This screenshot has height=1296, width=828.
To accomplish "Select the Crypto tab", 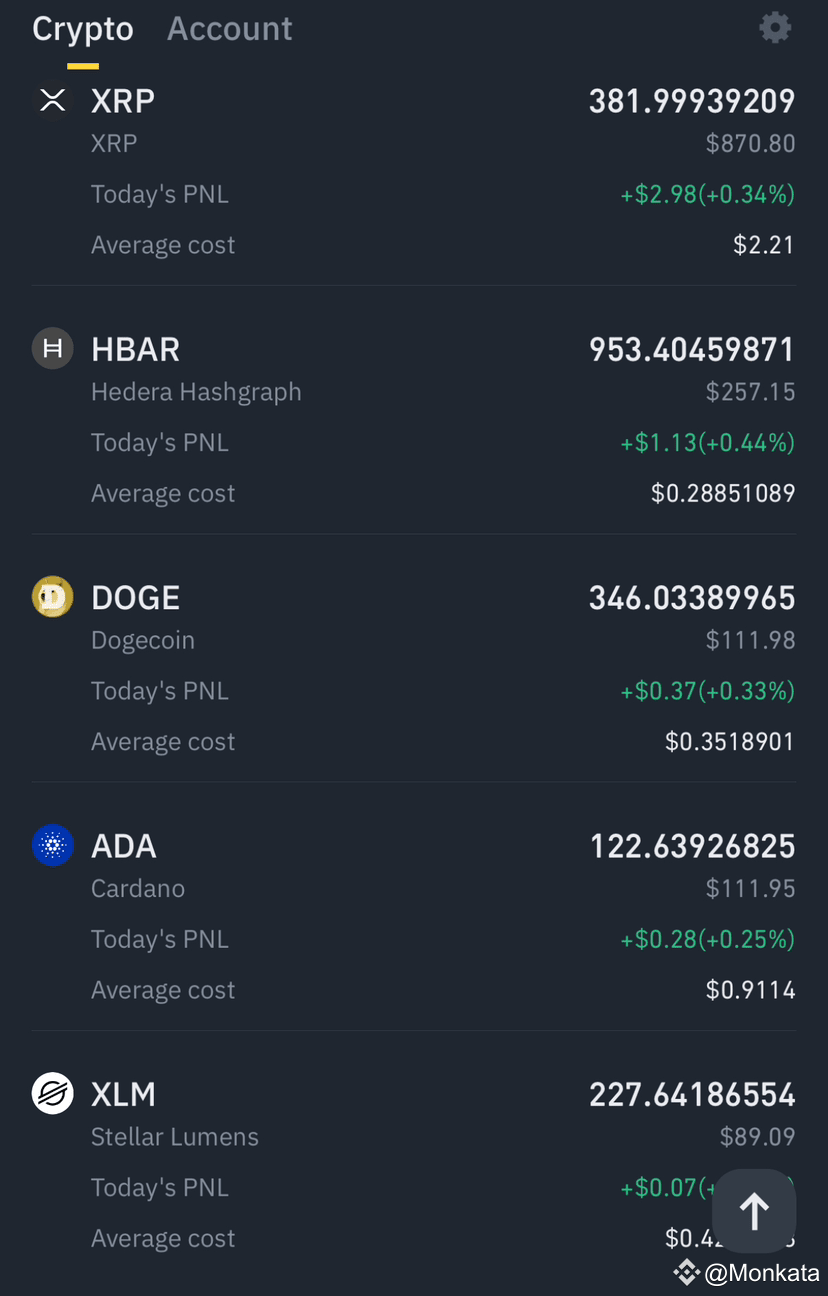I will [83, 28].
